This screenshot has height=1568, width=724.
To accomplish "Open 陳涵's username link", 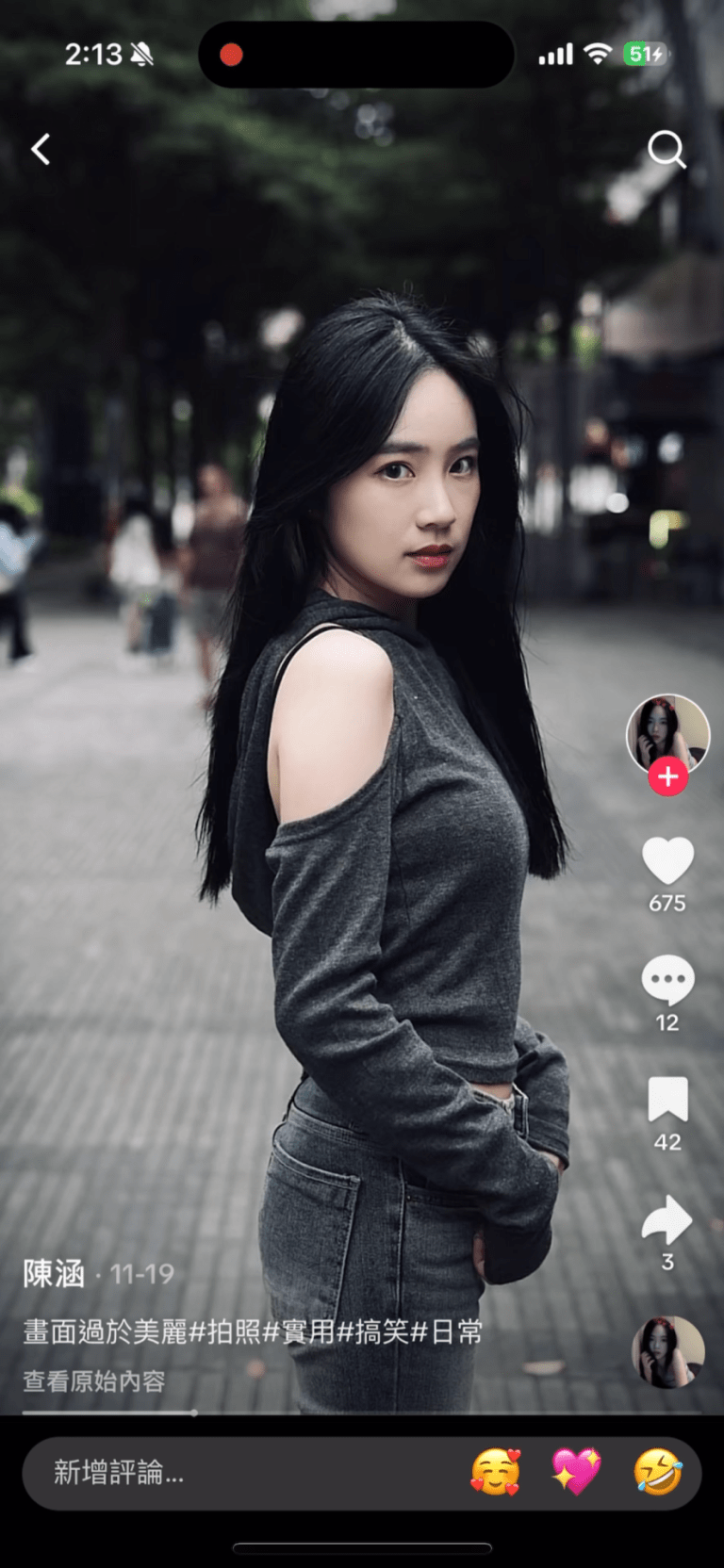I will 54,1274.
